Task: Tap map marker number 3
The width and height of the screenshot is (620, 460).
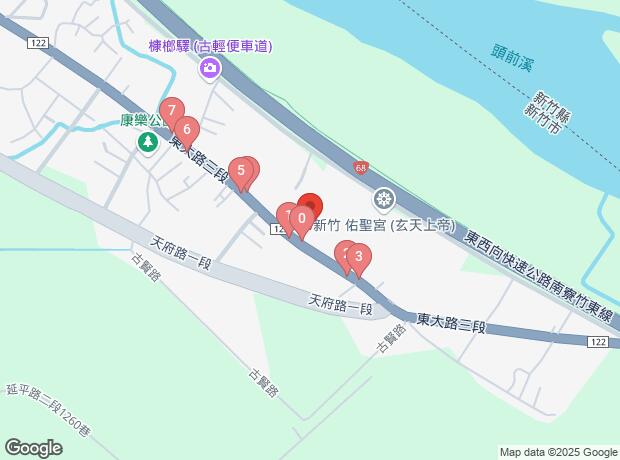Action: pos(358,255)
